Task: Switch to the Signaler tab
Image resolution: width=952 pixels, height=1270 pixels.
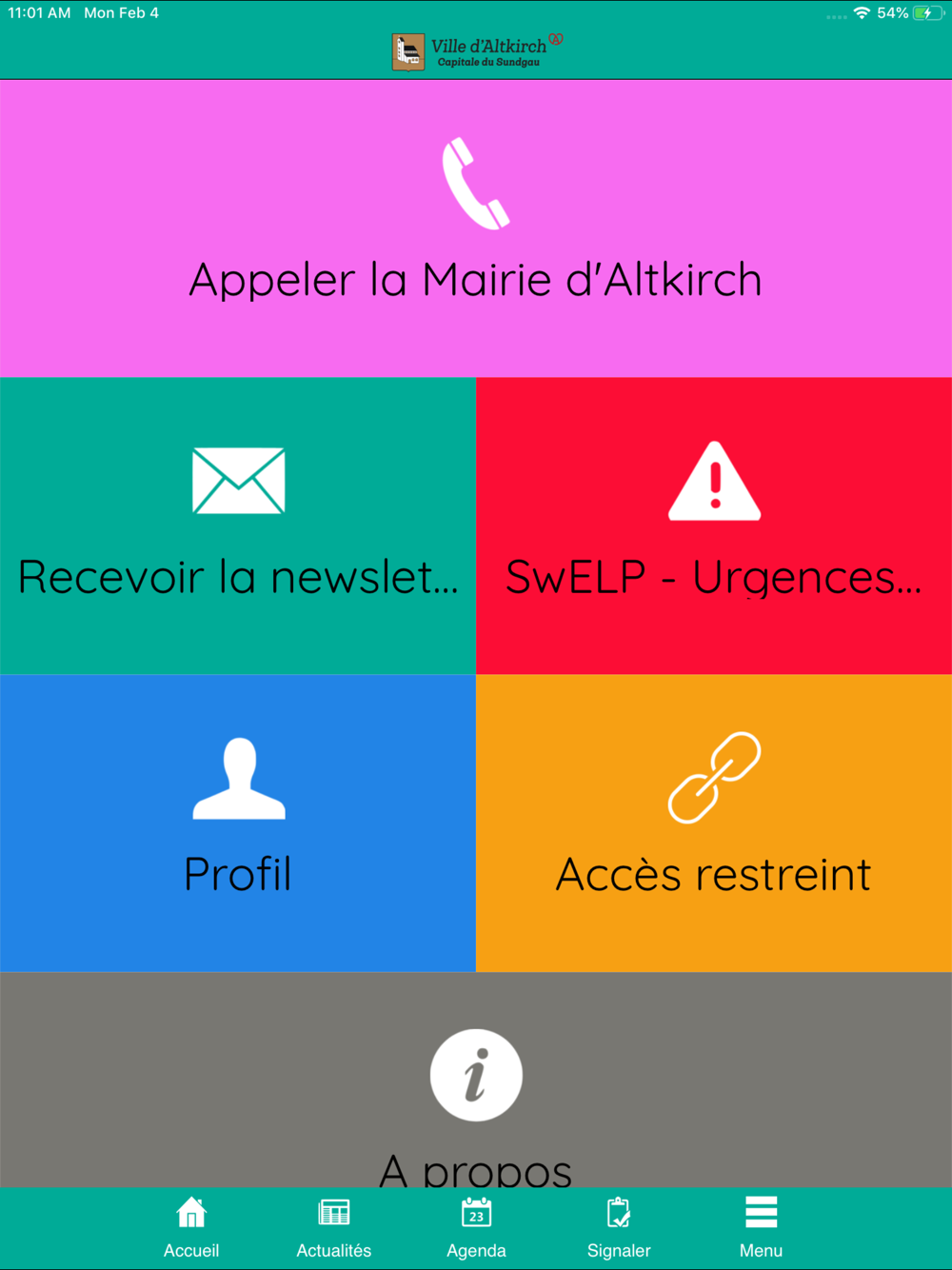Action: 619,1228
